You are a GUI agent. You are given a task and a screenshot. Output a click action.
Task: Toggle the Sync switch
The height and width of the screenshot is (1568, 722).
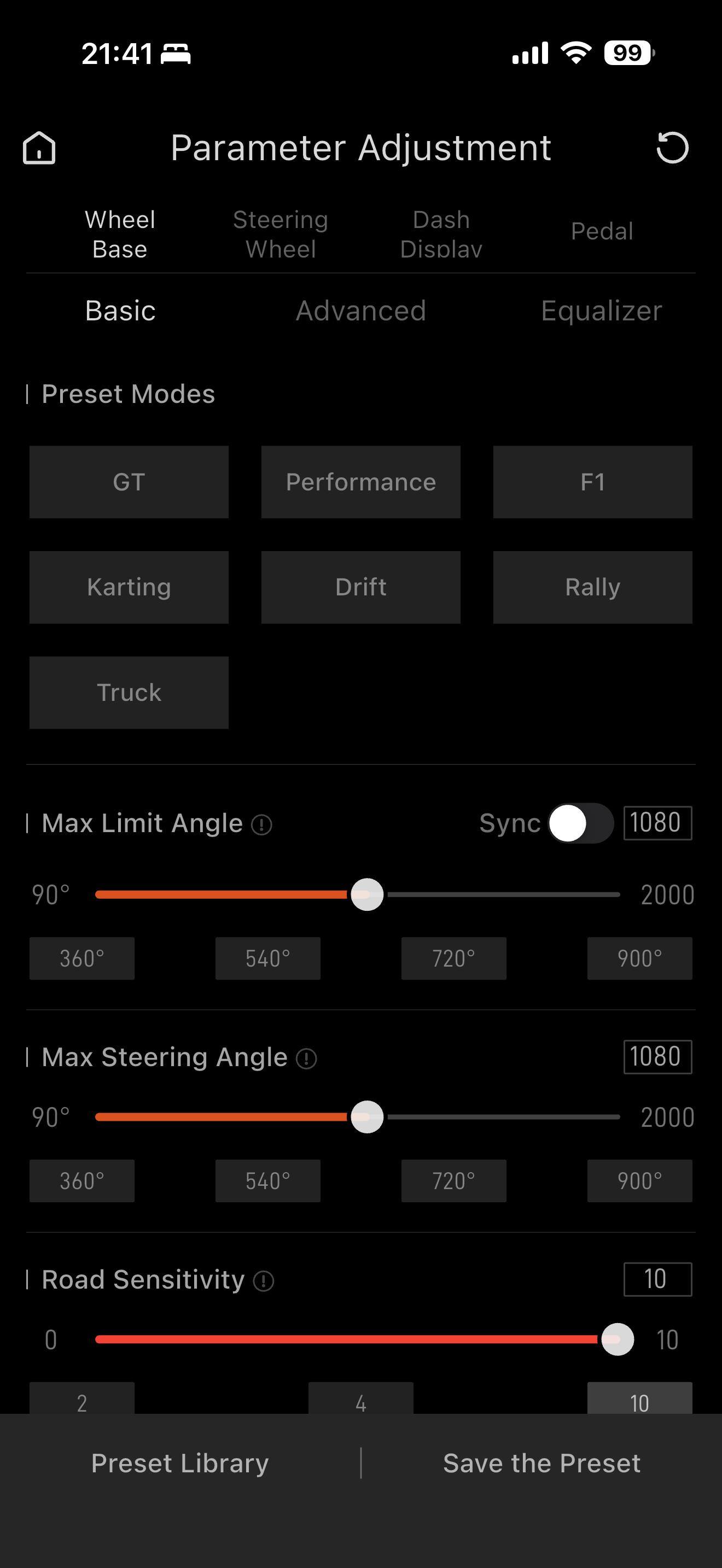580,823
